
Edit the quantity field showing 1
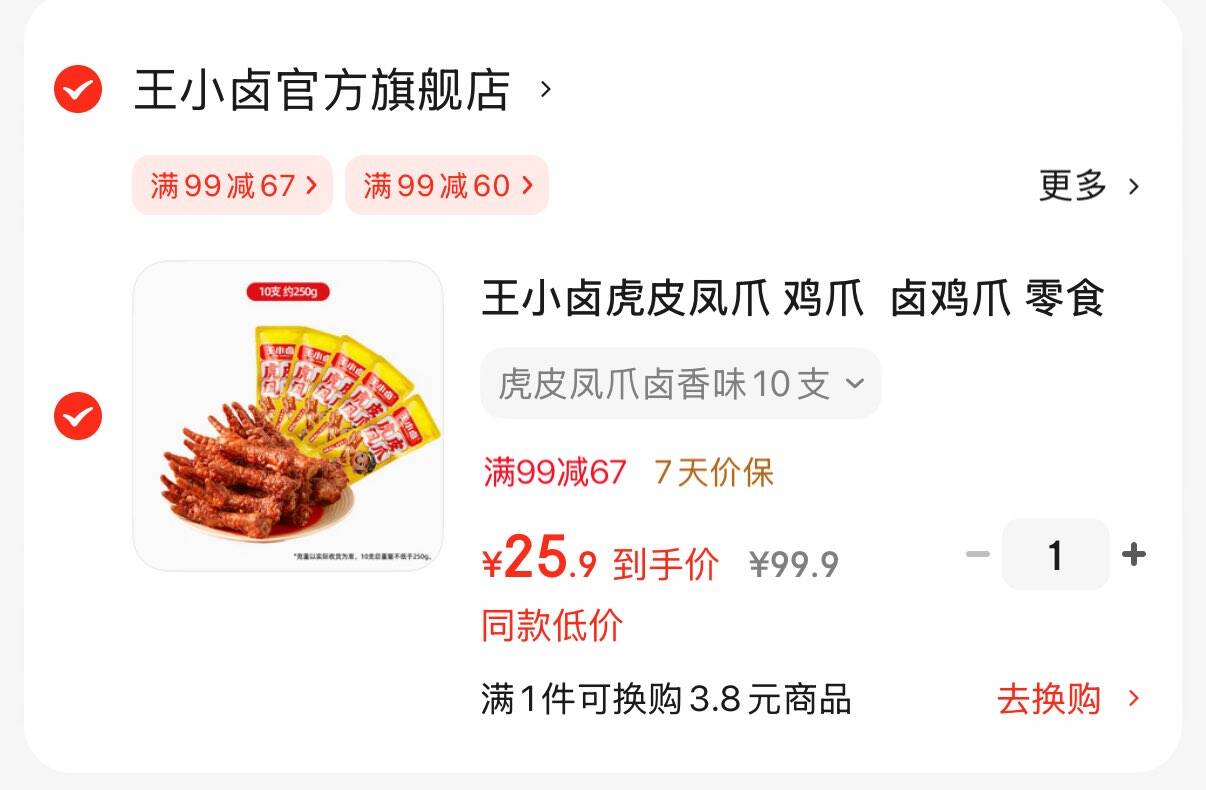(1055, 554)
